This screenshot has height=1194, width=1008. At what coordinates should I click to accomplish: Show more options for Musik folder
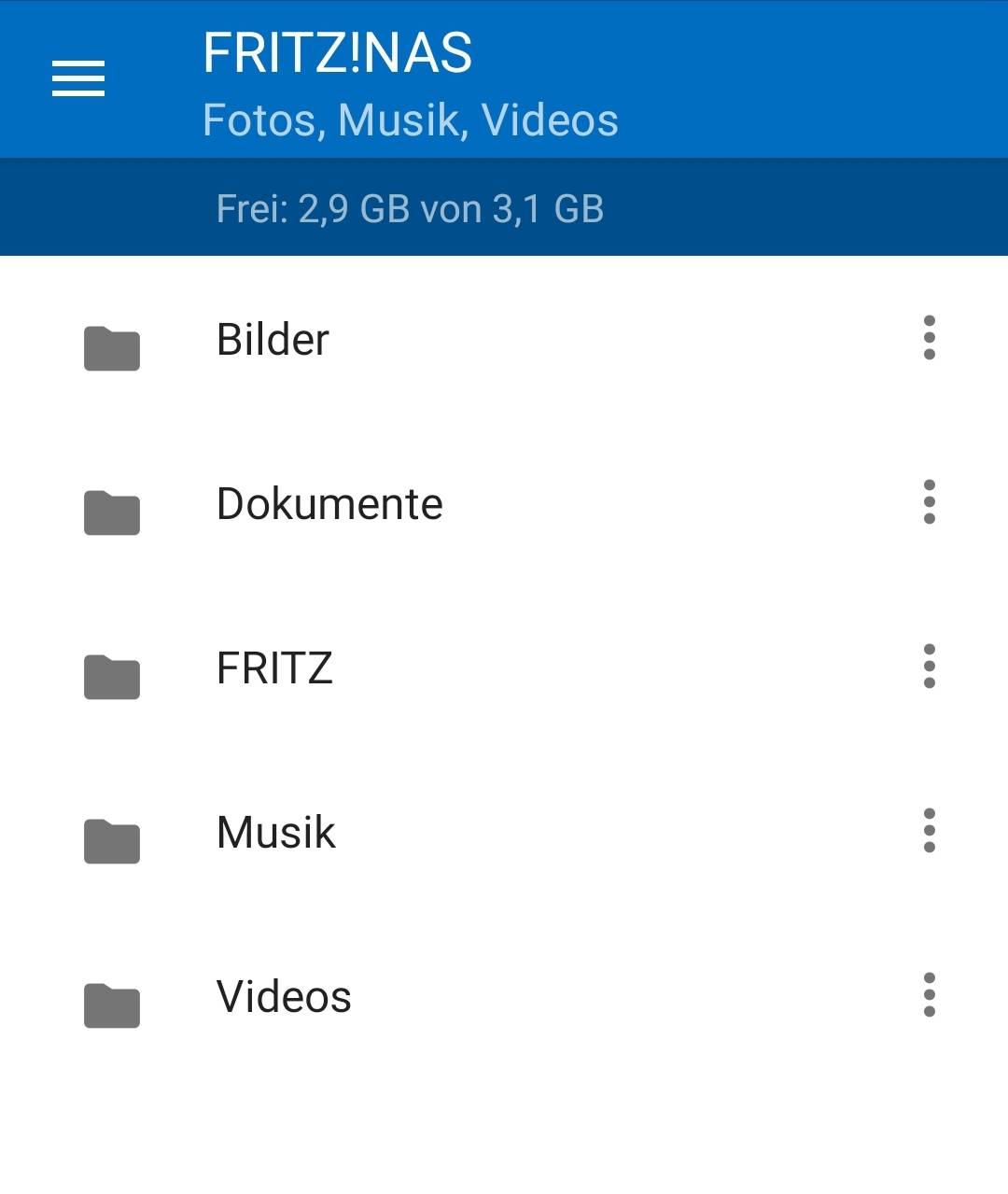click(x=929, y=831)
